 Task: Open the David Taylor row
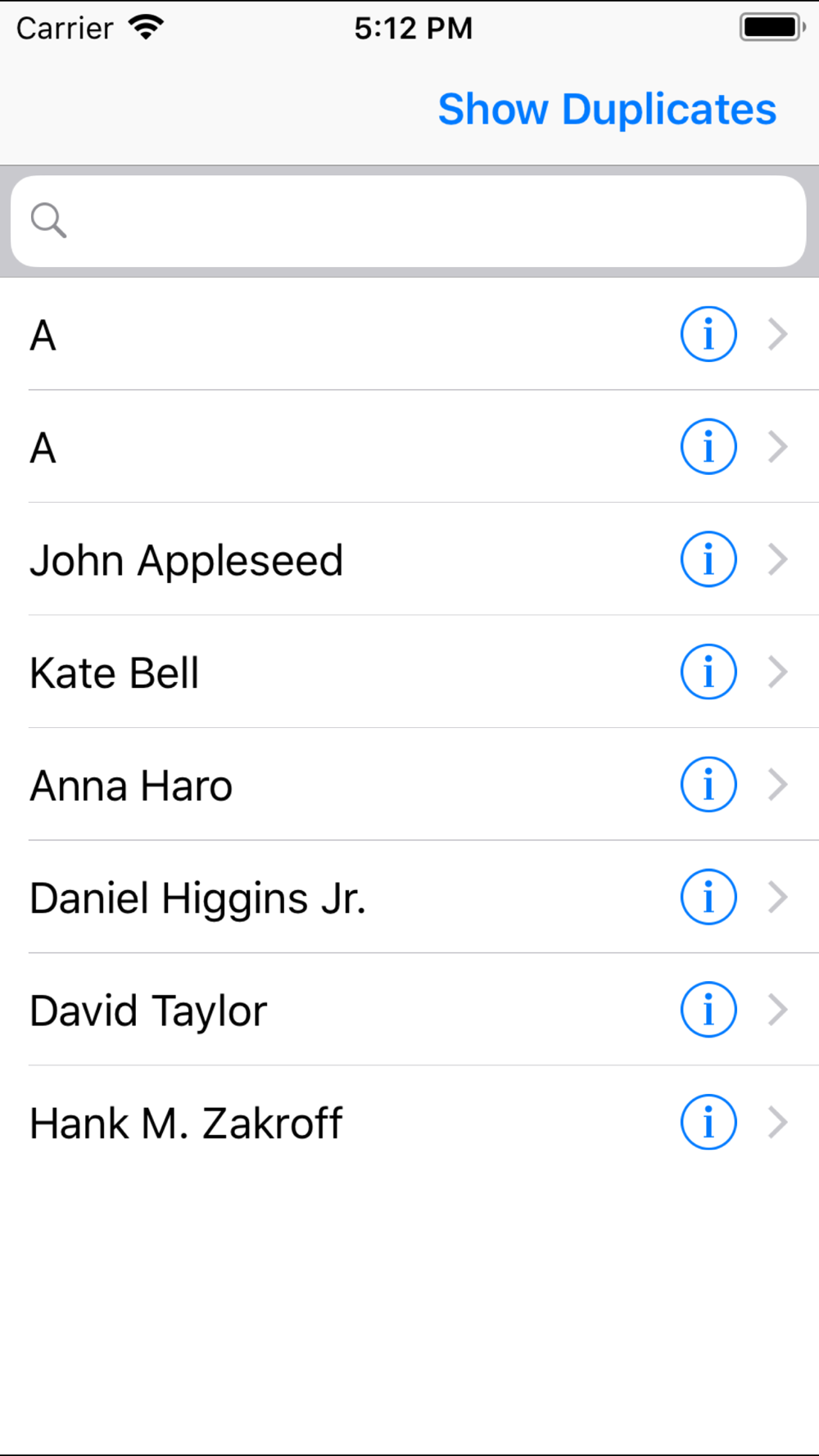point(409,1010)
